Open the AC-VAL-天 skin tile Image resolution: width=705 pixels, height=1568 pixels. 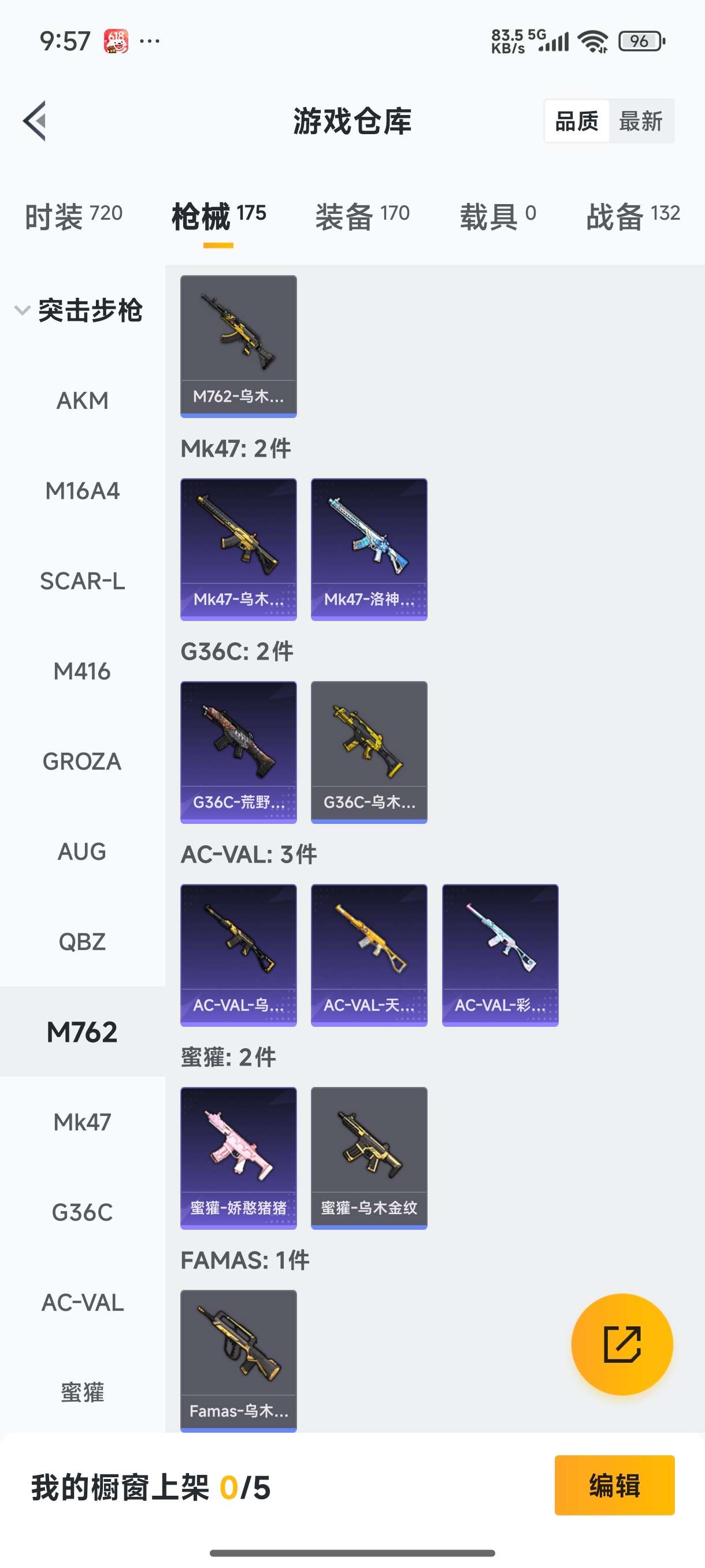[x=369, y=955]
